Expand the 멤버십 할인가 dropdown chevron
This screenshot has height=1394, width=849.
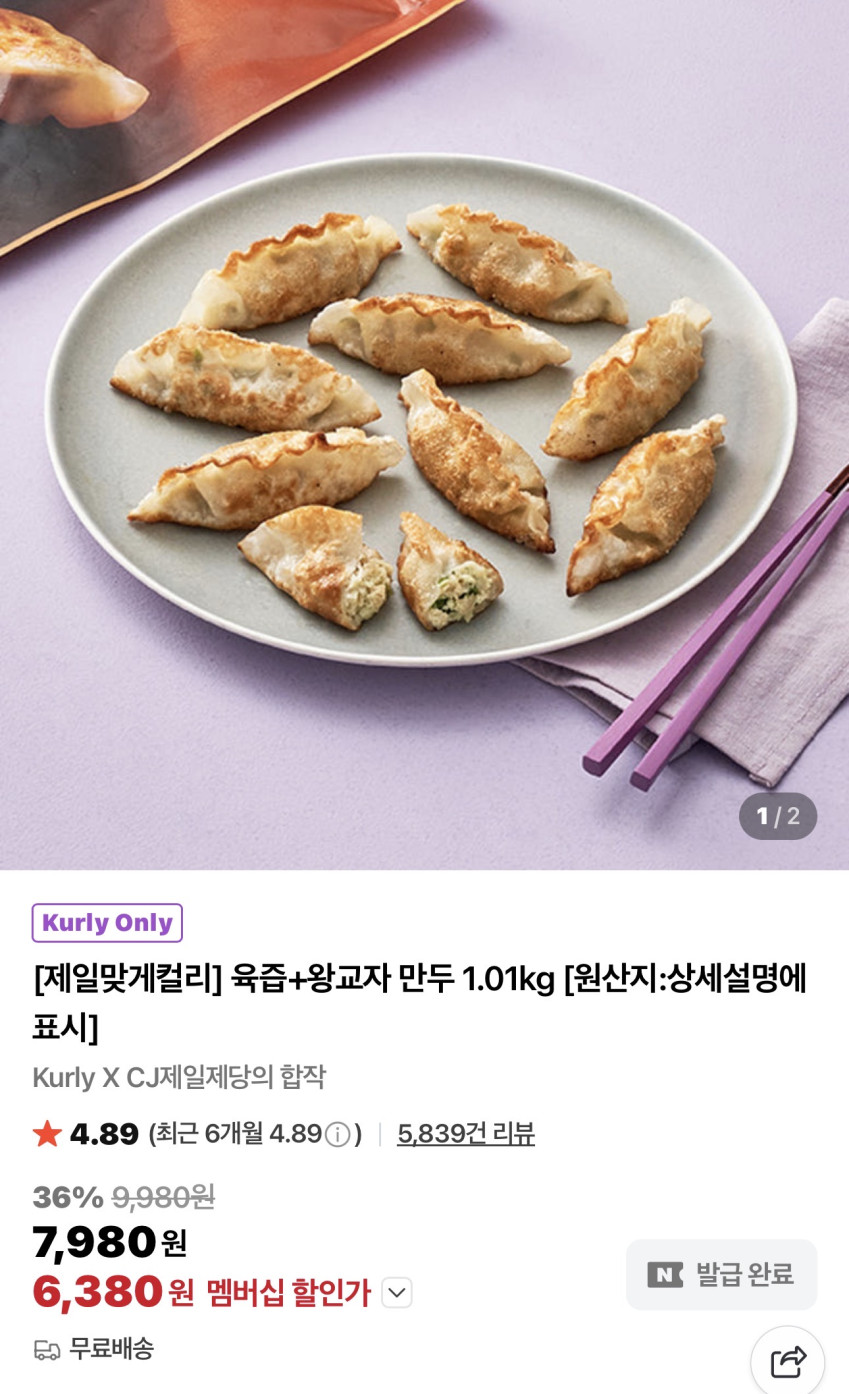[x=397, y=1293]
